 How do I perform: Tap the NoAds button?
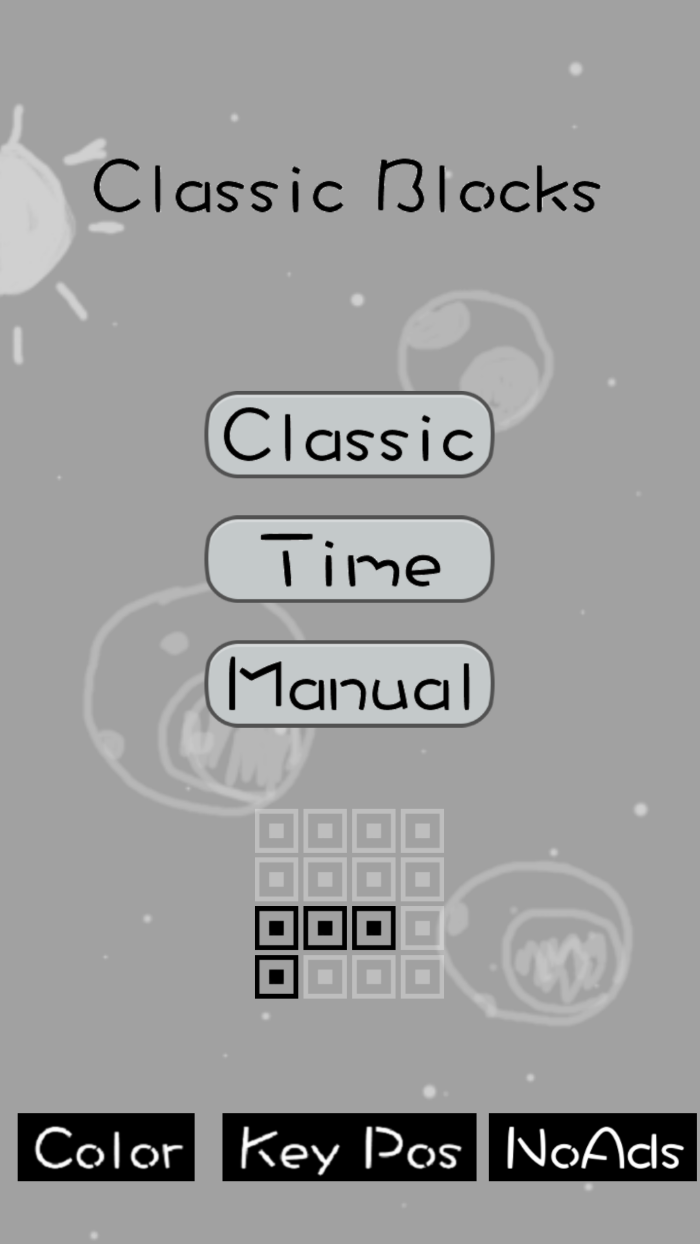(592, 1147)
